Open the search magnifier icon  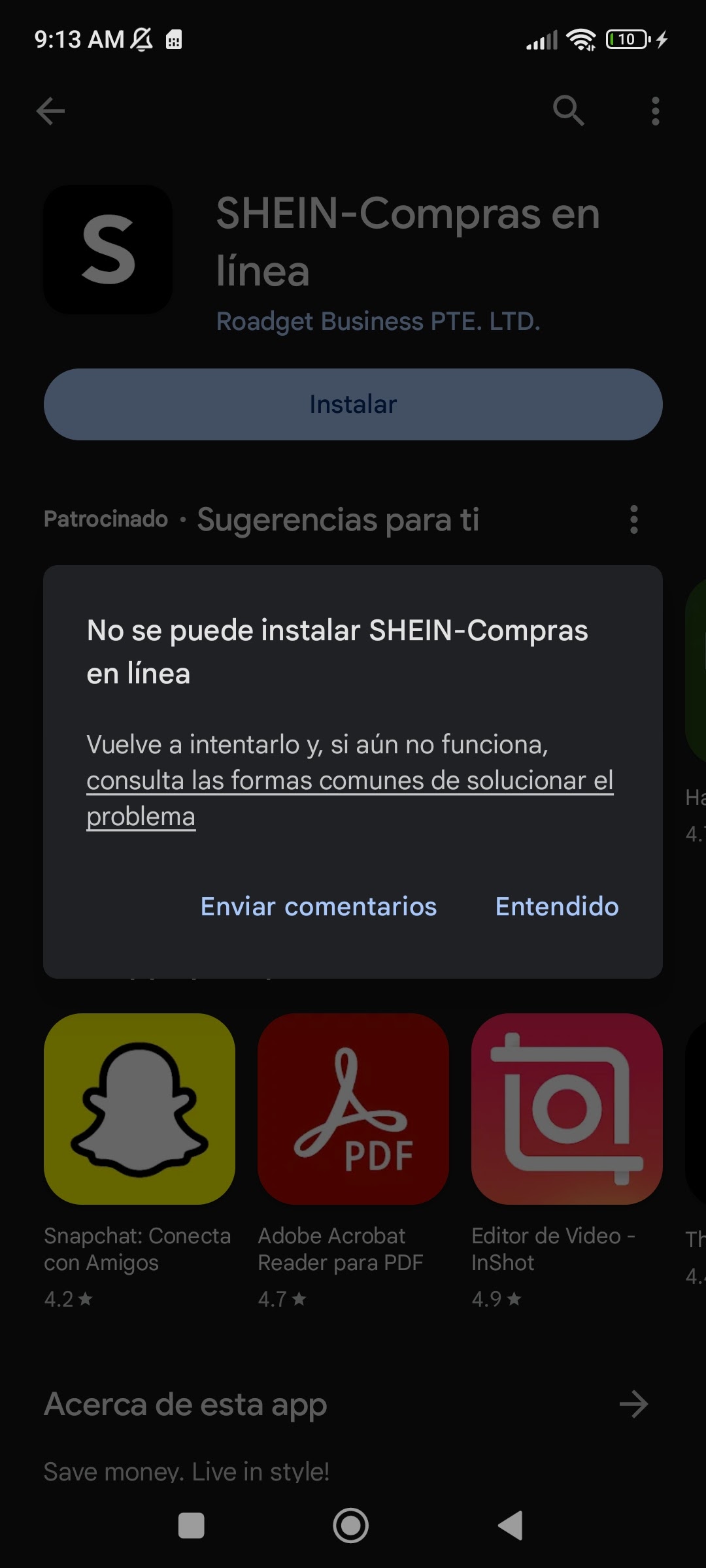point(568,110)
